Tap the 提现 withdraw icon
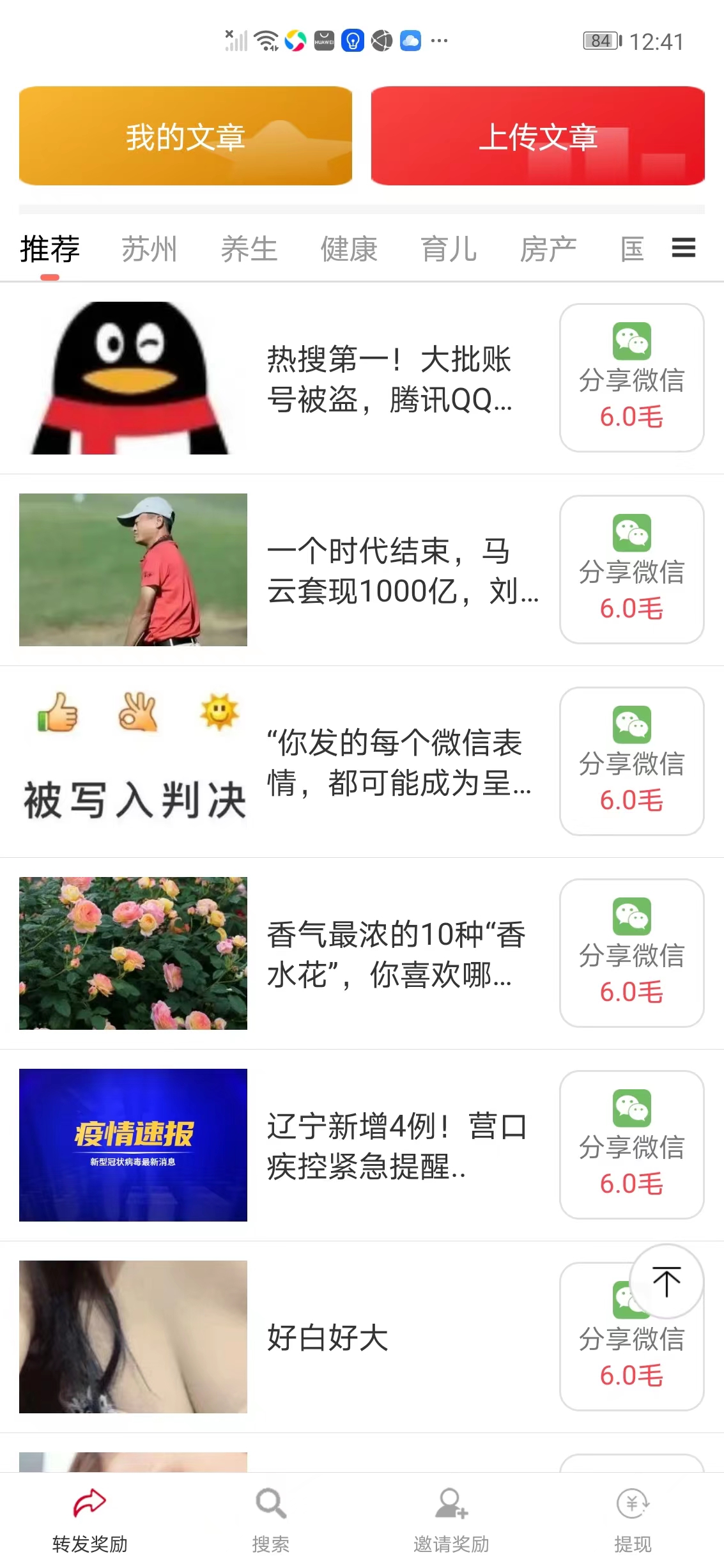 [x=633, y=1496]
